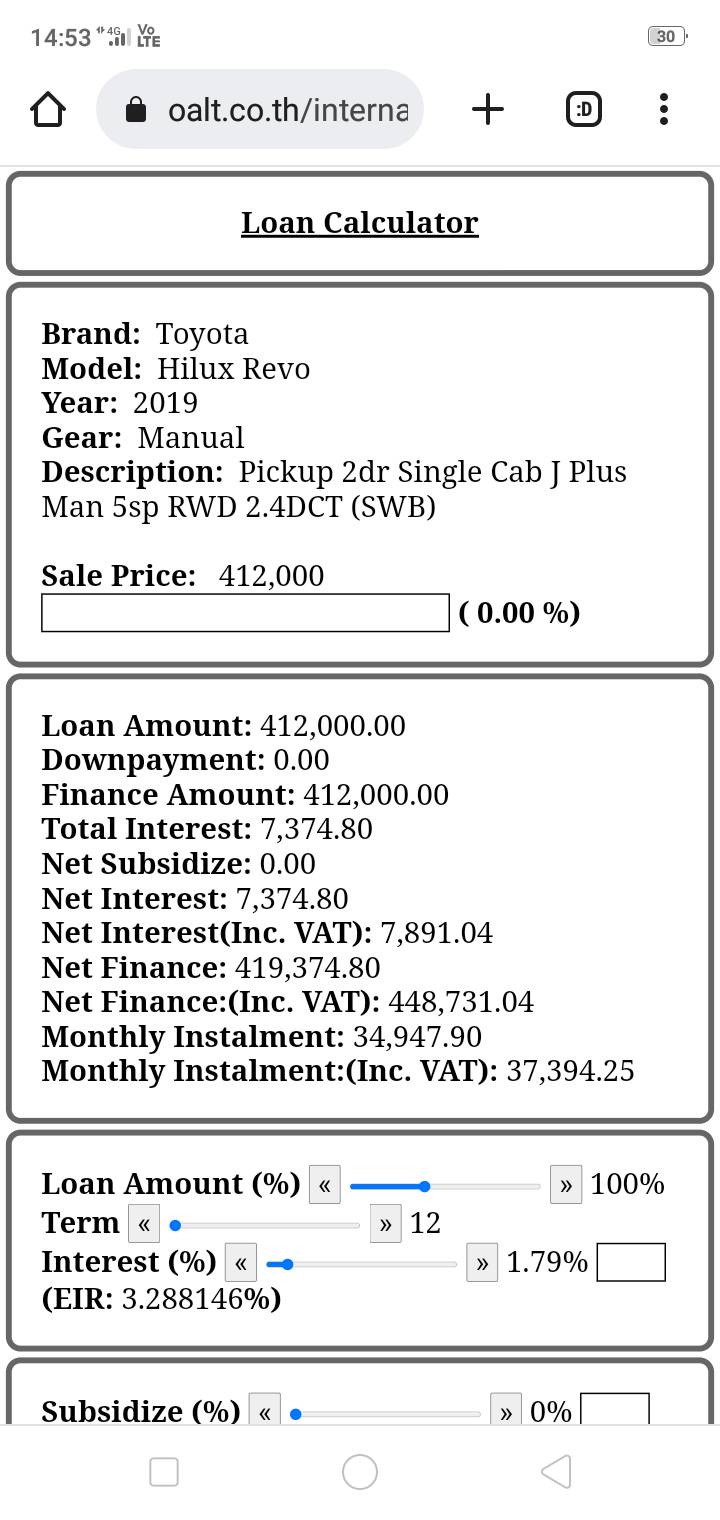The height and width of the screenshot is (1520, 720).
Task: Tap the Interest (%) slider track
Action: [x=361, y=1264]
